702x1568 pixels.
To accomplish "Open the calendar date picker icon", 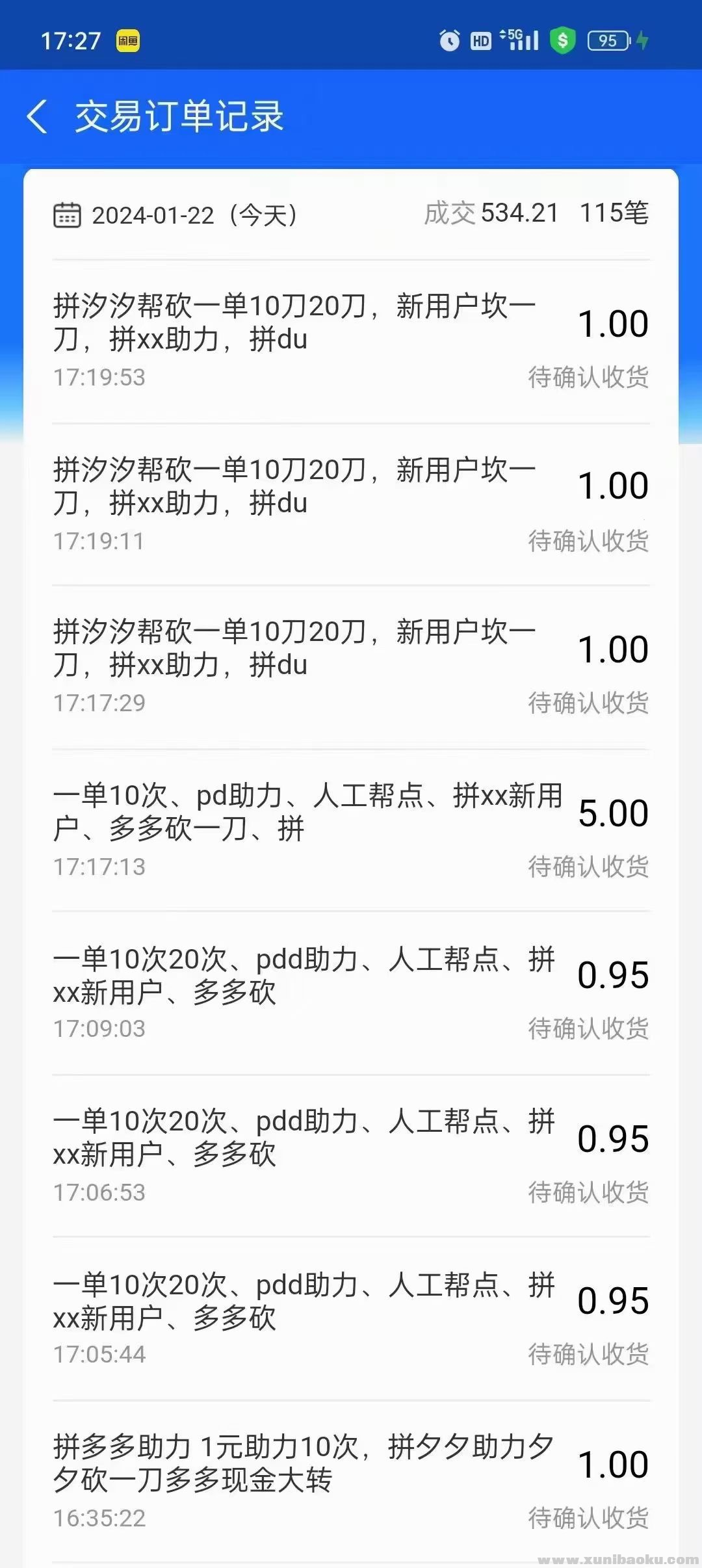I will 67,216.
